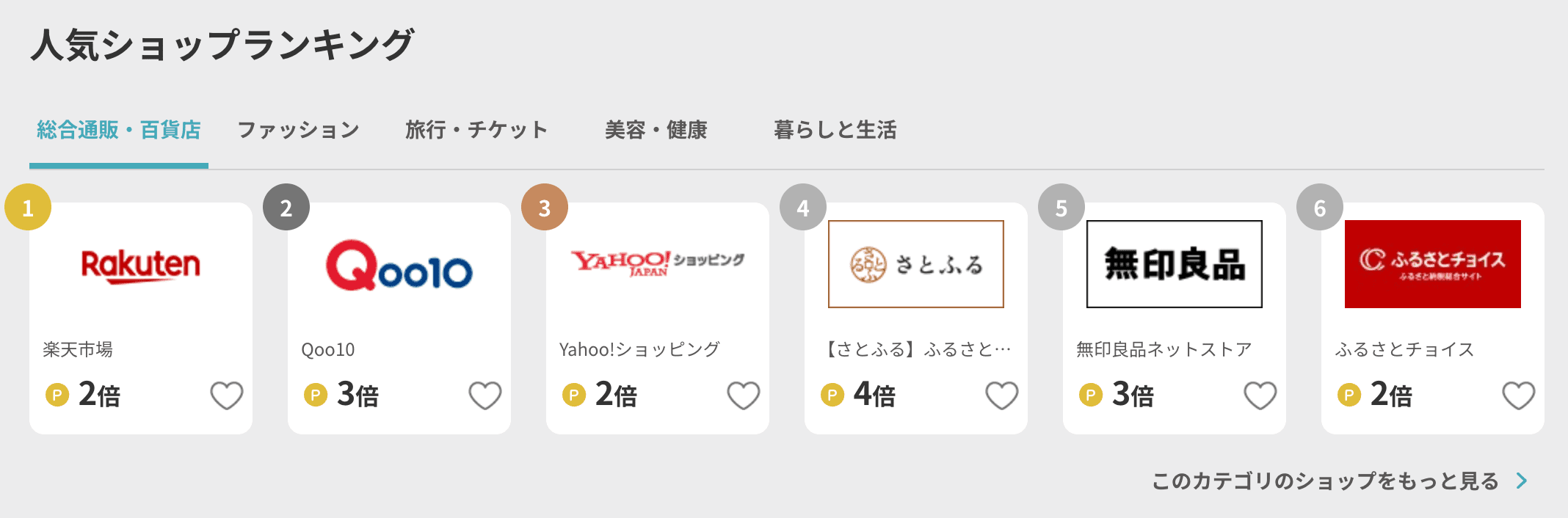Select the 総合通販・百貨店 tab

119,130
